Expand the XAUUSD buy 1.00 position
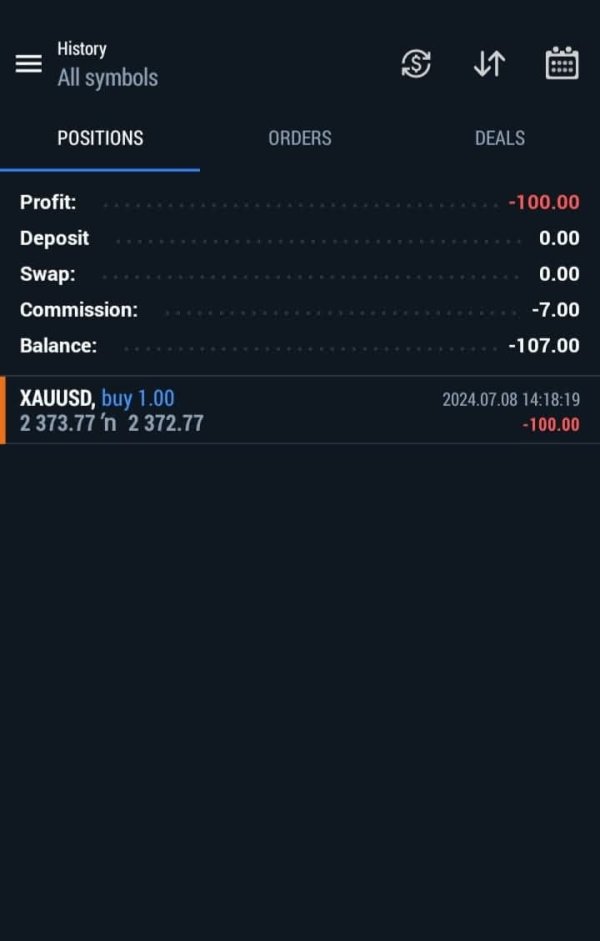 click(x=300, y=410)
